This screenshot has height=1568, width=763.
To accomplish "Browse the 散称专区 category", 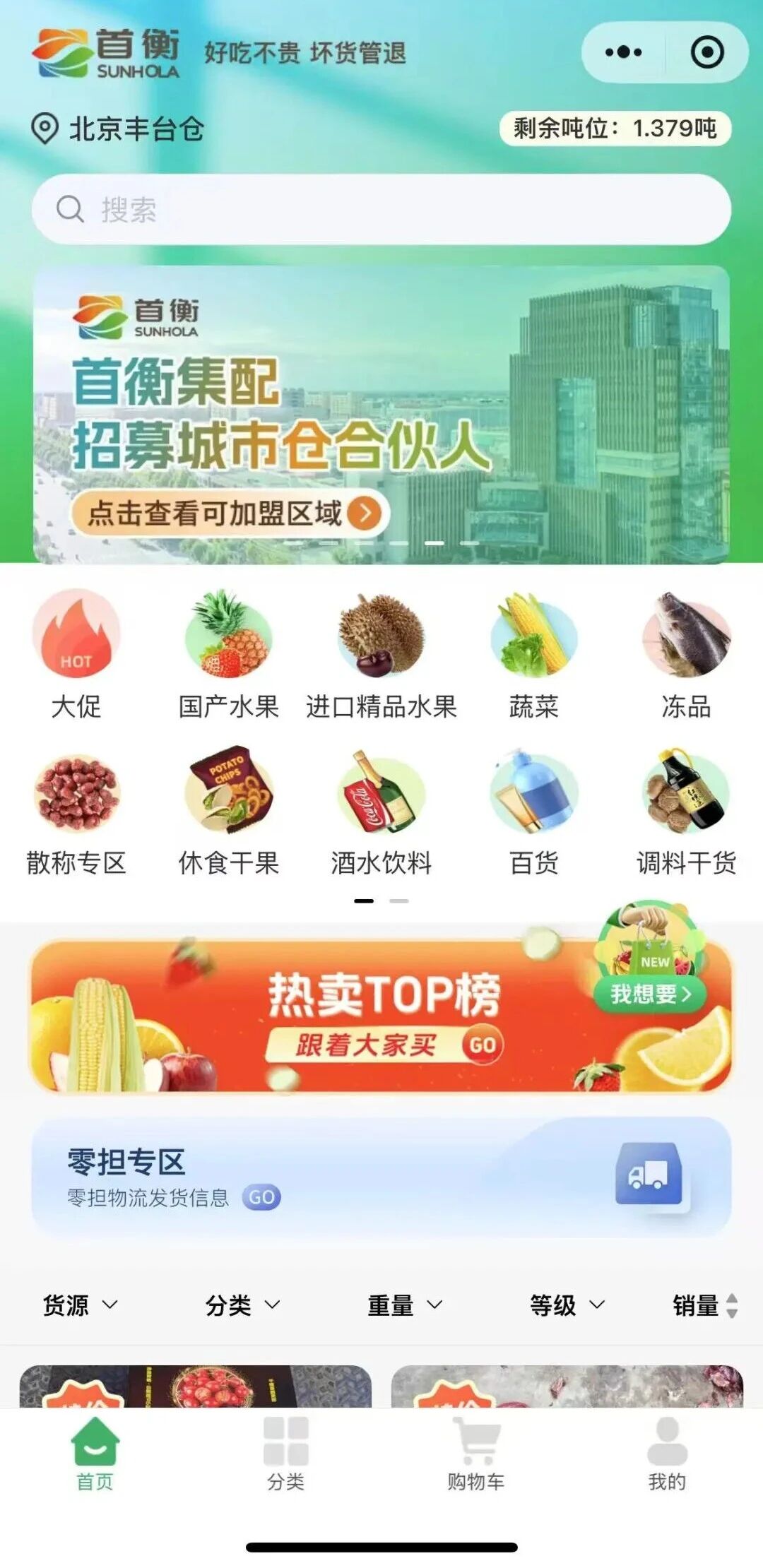I will click(x=76, y=812).
